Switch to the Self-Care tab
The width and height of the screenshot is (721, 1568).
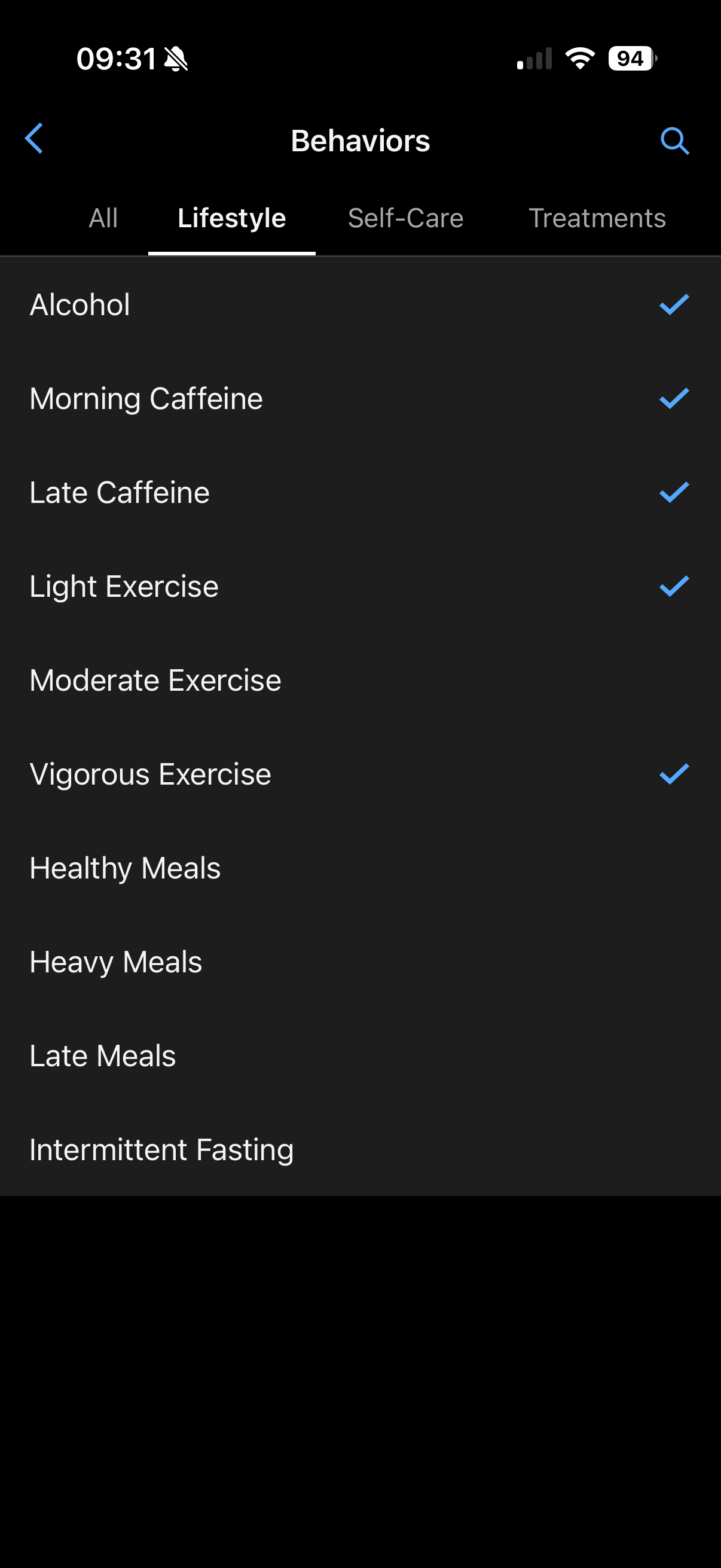click(x=406, y=218)
